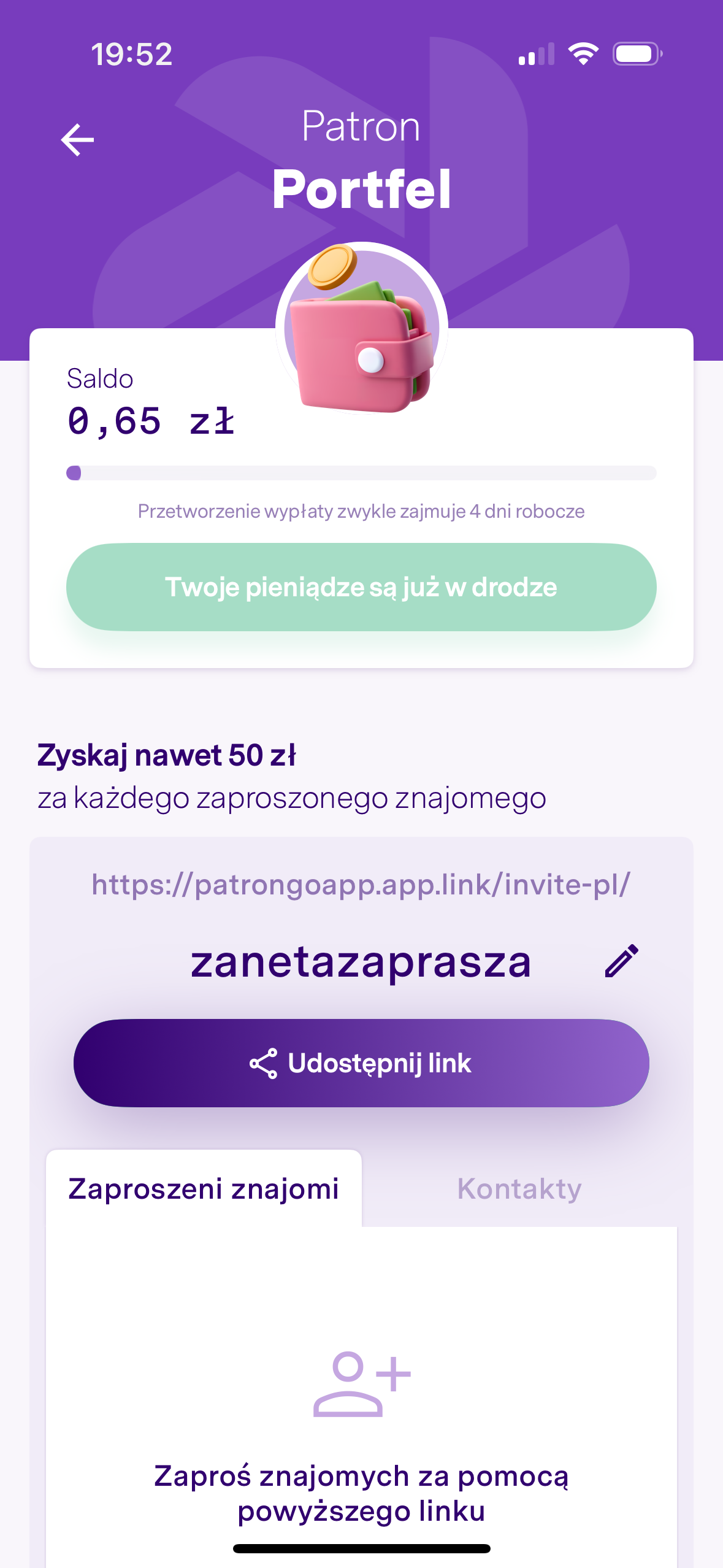Share the invite with Udostępnij link

click(361, 1063)
